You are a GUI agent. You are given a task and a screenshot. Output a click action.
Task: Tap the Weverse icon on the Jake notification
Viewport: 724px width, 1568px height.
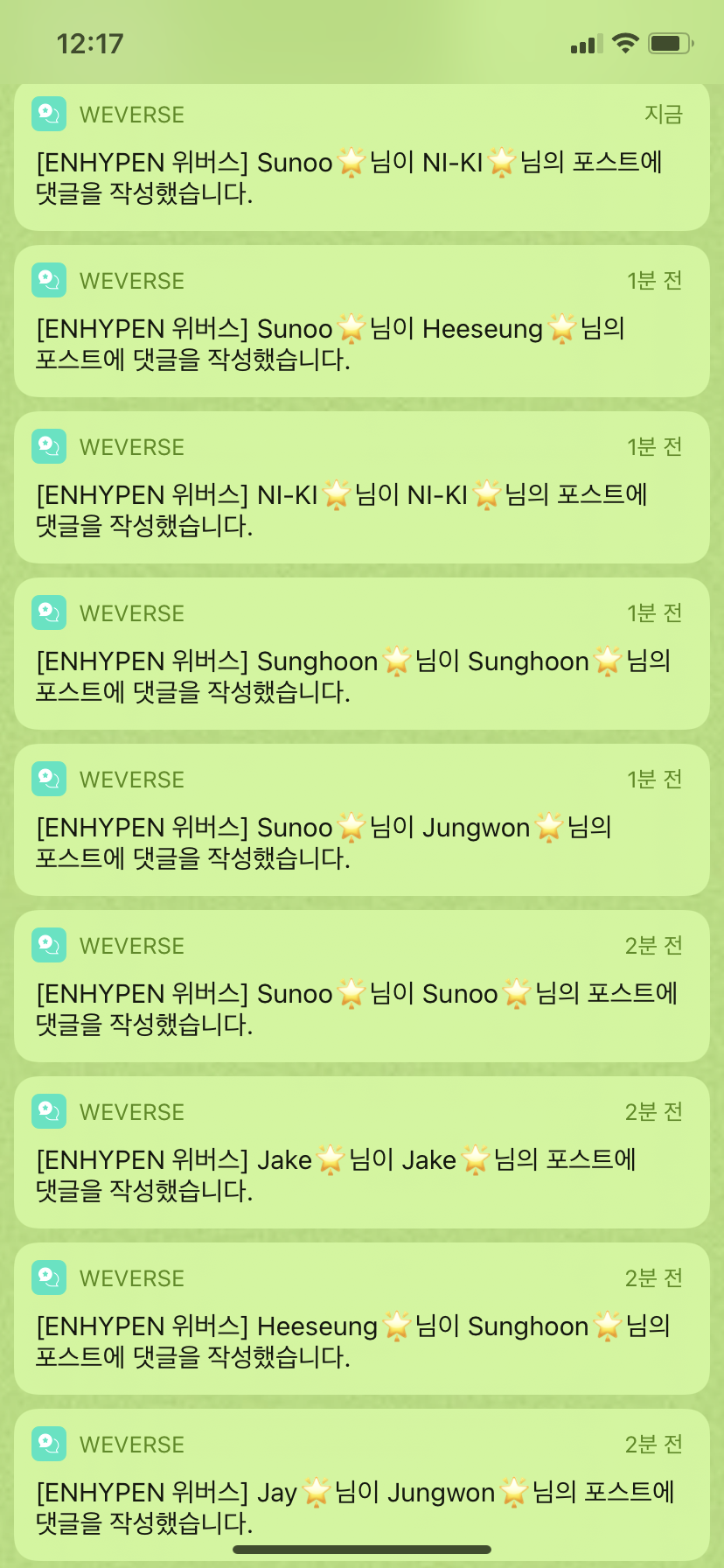pos(50,1111)
